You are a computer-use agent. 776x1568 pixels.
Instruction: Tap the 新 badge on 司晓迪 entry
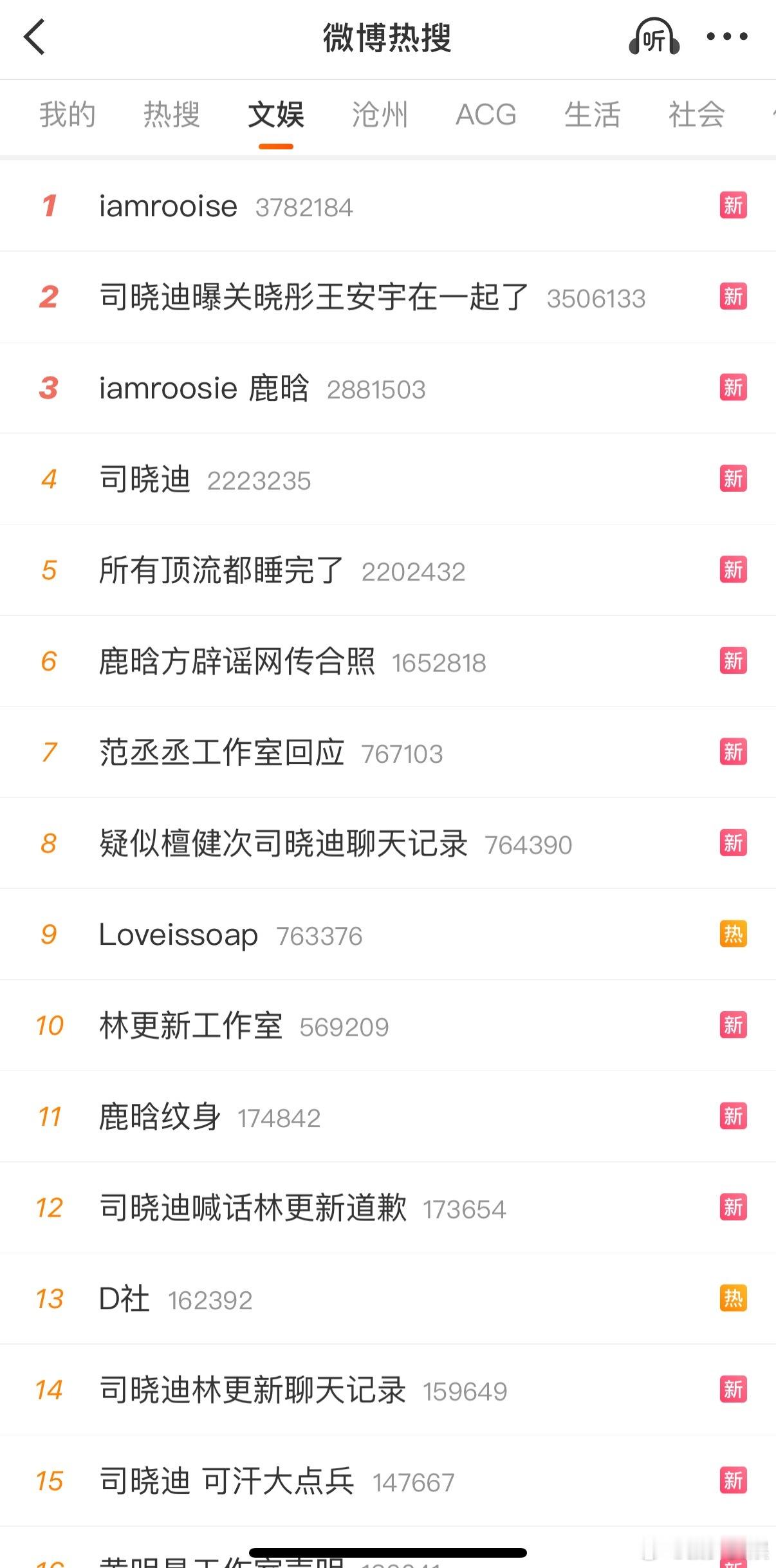pyautogui.click(x=732, y=479)
